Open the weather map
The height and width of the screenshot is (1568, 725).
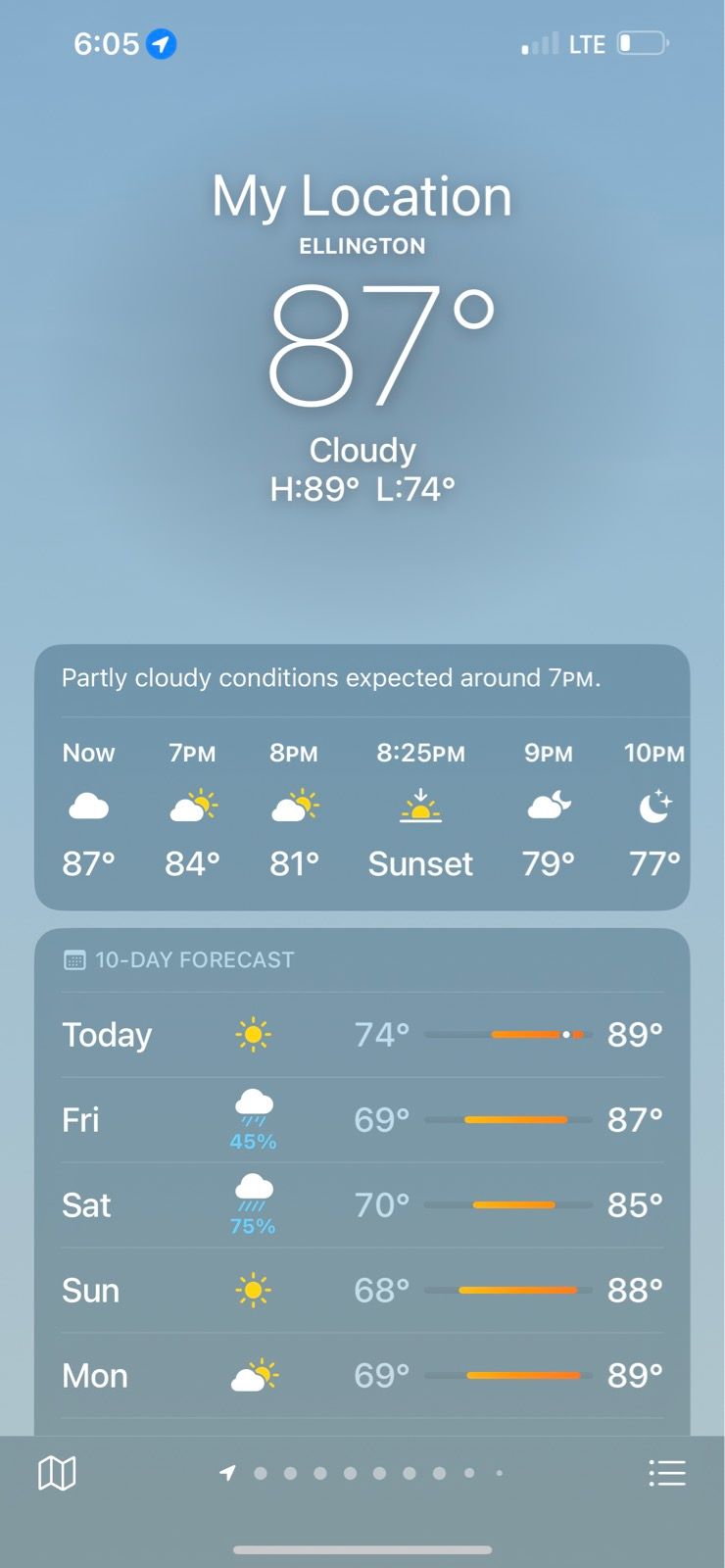(x=57, y=1472)
